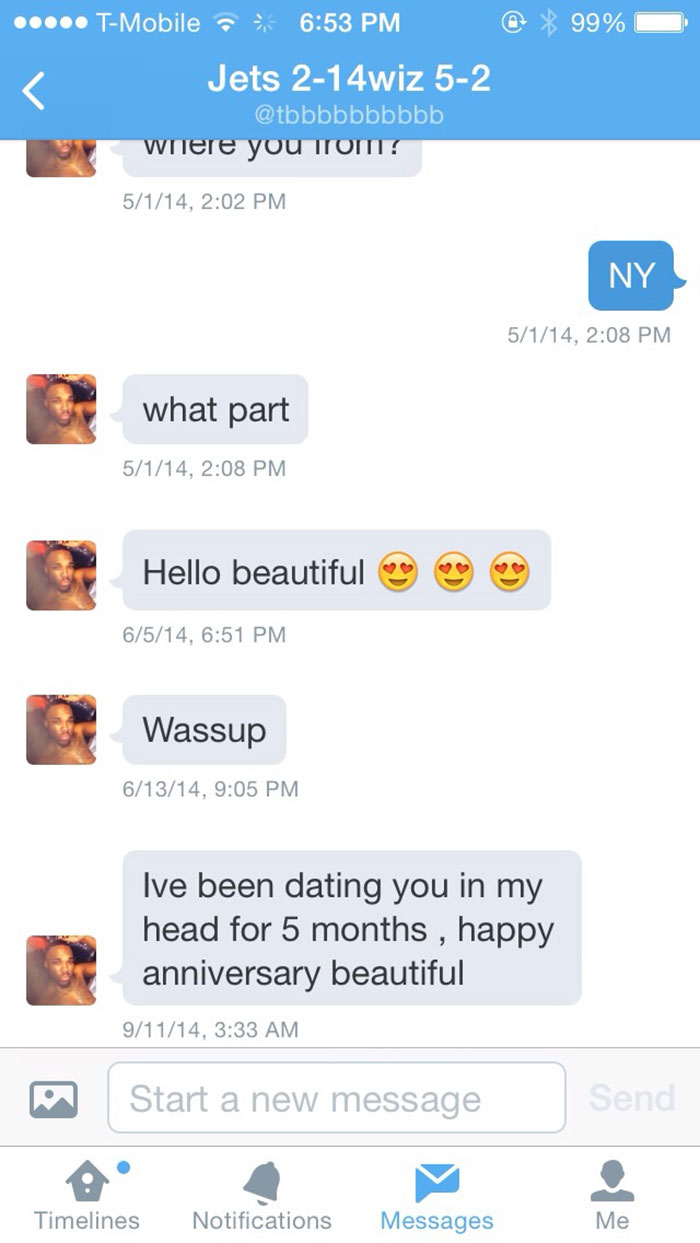
Task: Attach a photo with the image icon
Action: pos(53,1099)
